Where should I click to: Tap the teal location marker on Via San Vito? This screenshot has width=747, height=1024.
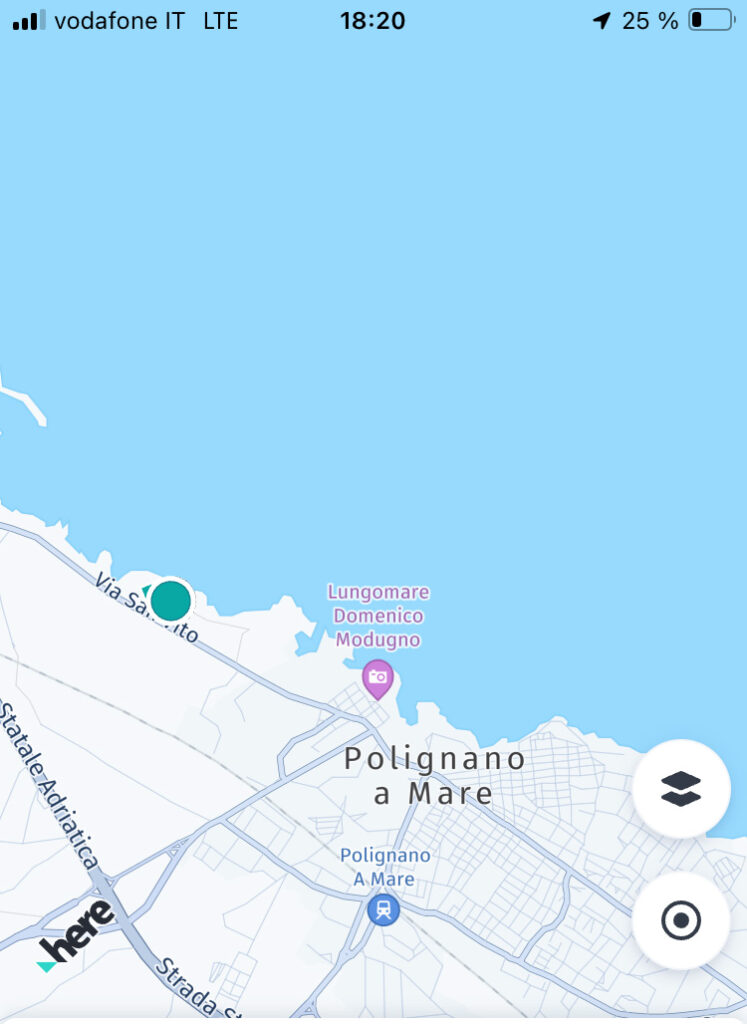[x=170, y=600]
